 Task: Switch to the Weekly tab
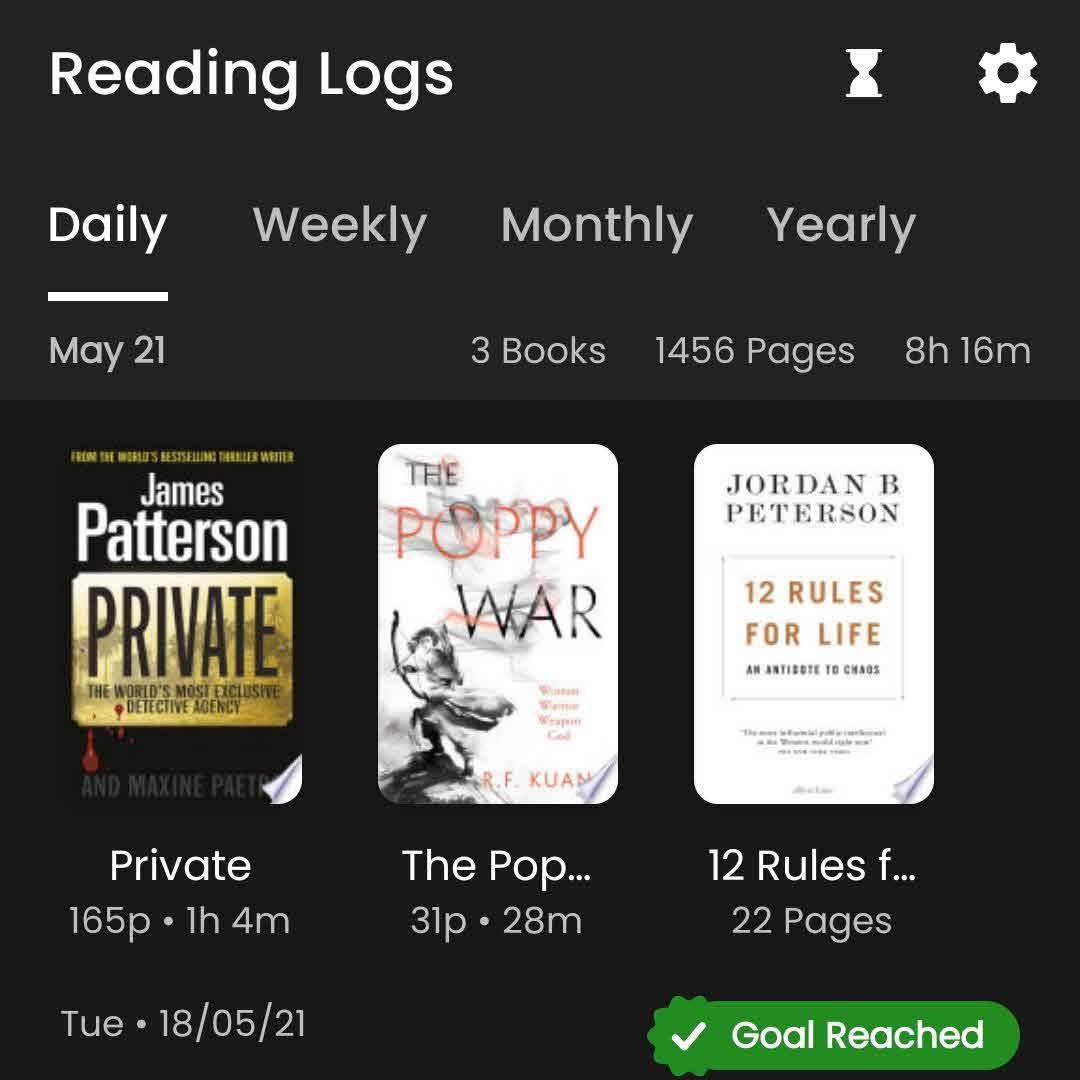coord(340,226)
